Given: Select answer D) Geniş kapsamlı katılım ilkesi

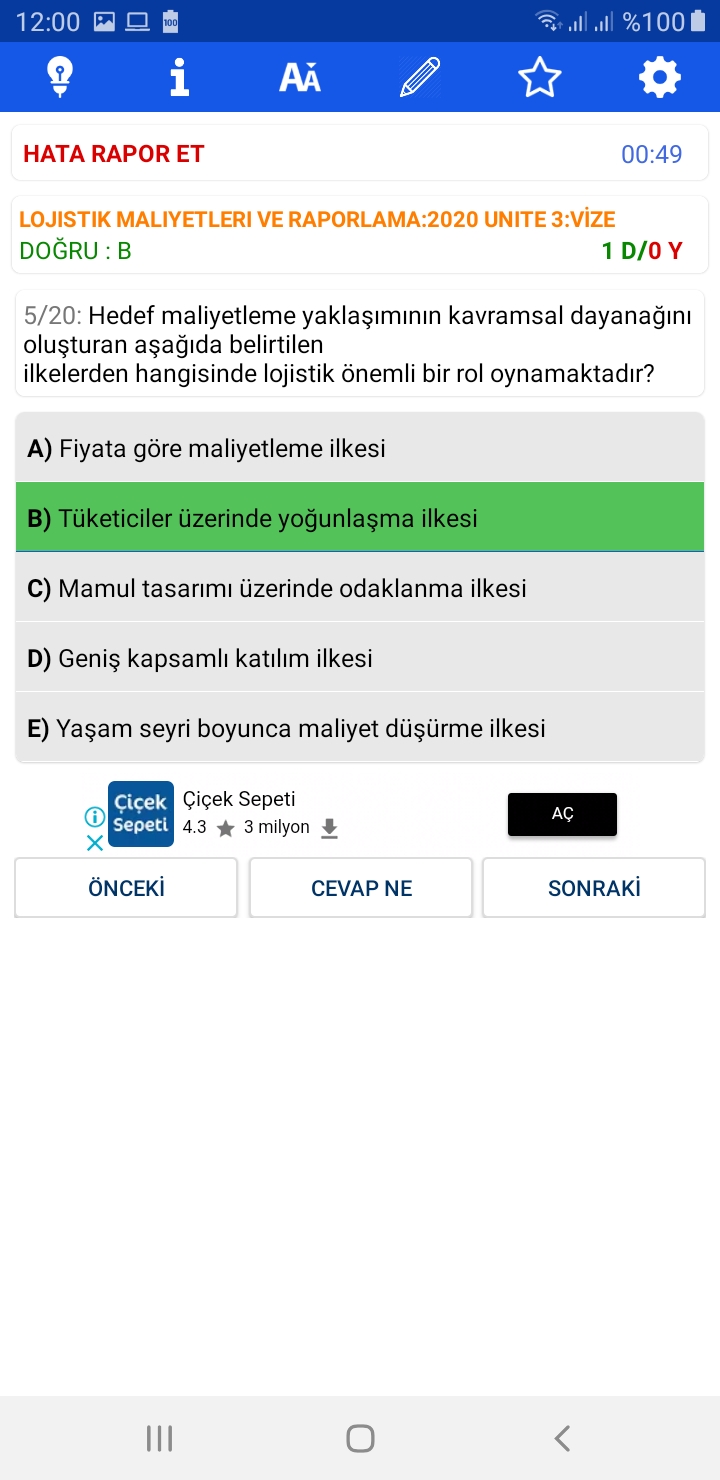Looking at the screenshot, I should 360,658.
